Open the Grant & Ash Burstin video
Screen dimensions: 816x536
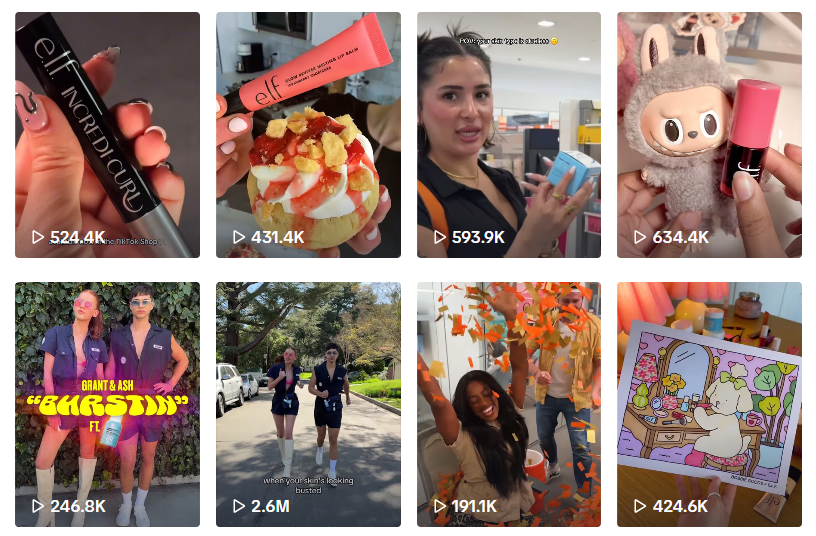(107, 404)
